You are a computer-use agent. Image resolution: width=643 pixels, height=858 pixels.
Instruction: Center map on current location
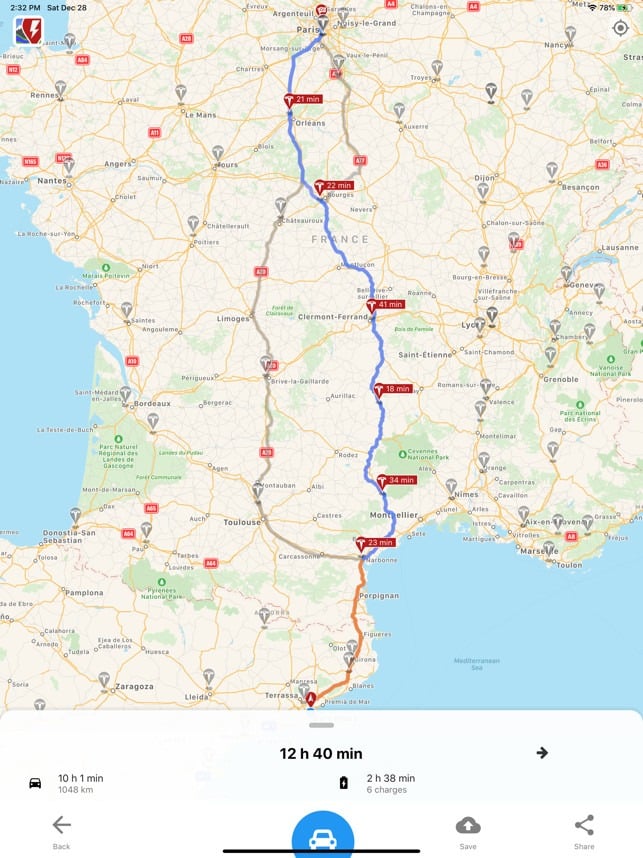(x=620, y=28)
